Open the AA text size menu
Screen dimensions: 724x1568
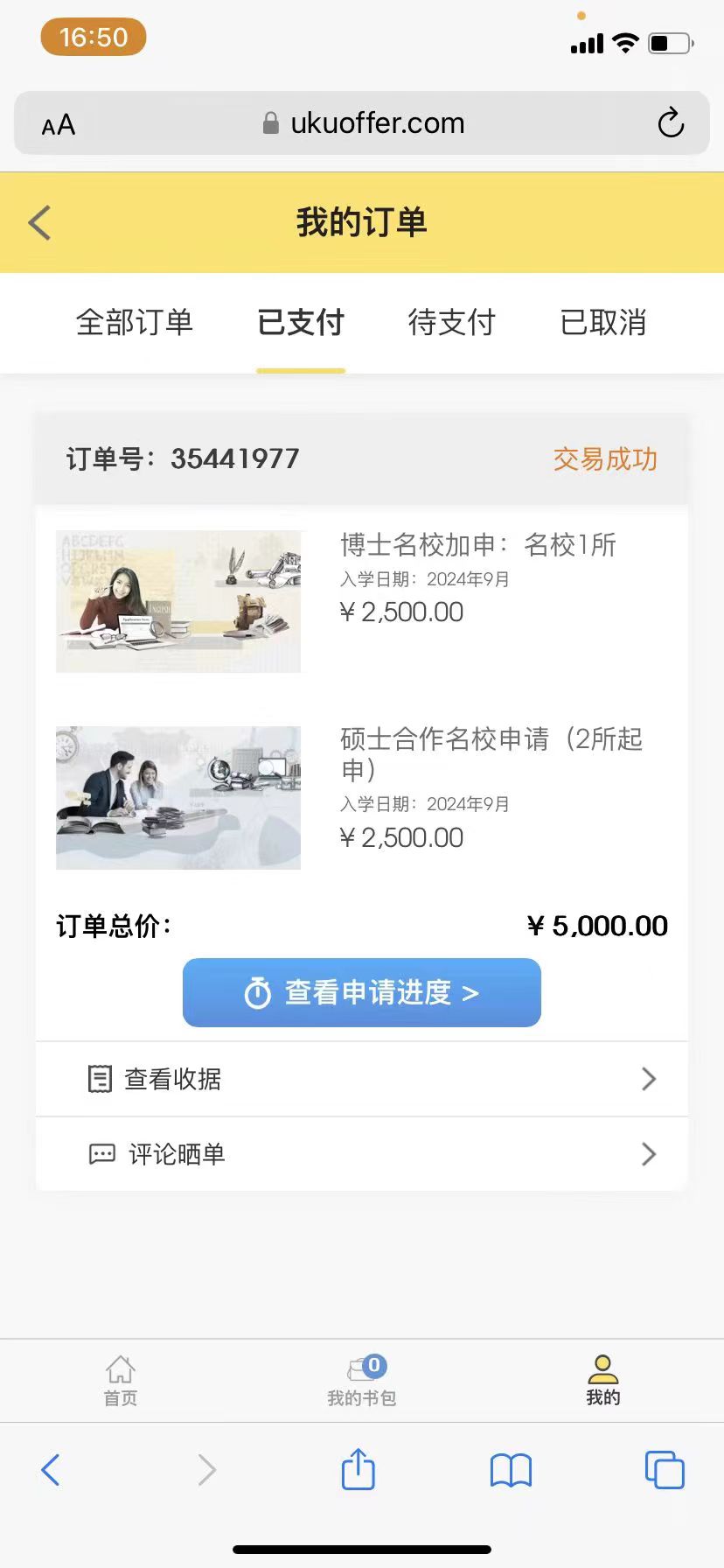[x=59, y=125]
